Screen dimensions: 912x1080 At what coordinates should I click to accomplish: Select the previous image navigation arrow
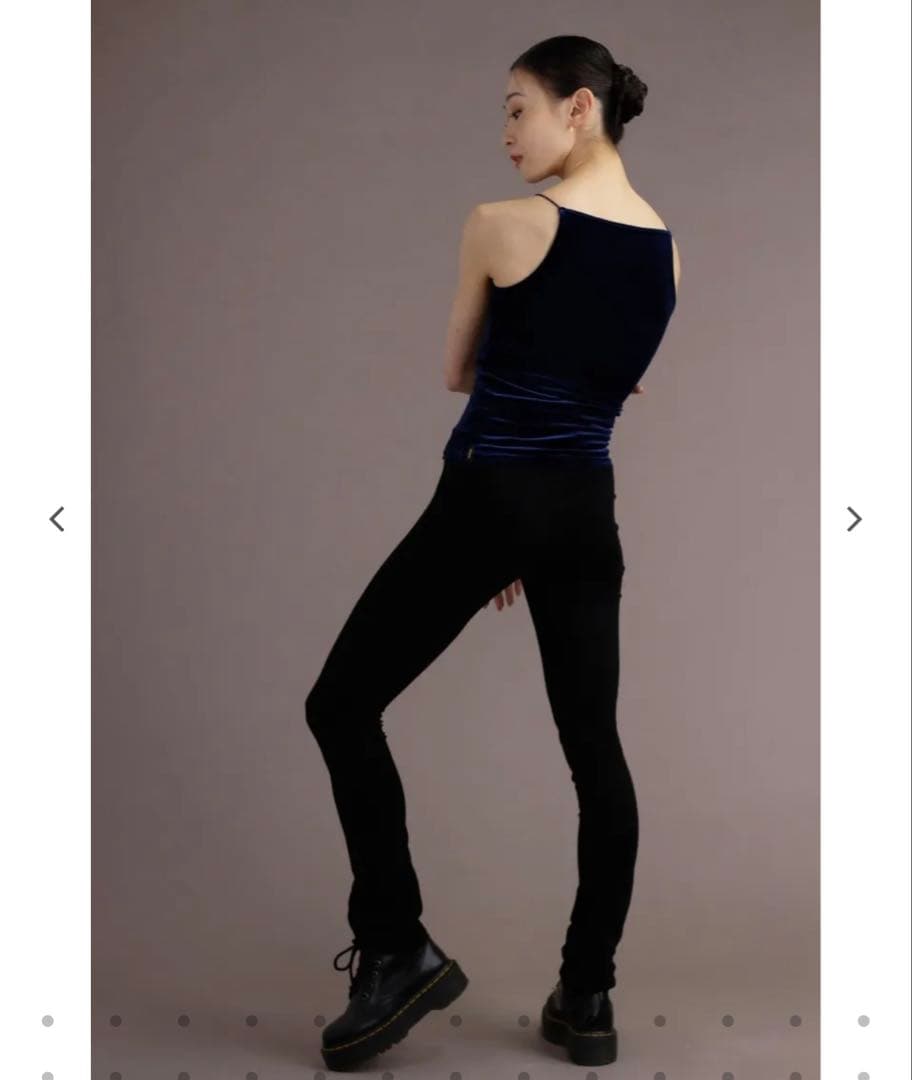click(57, 519)
